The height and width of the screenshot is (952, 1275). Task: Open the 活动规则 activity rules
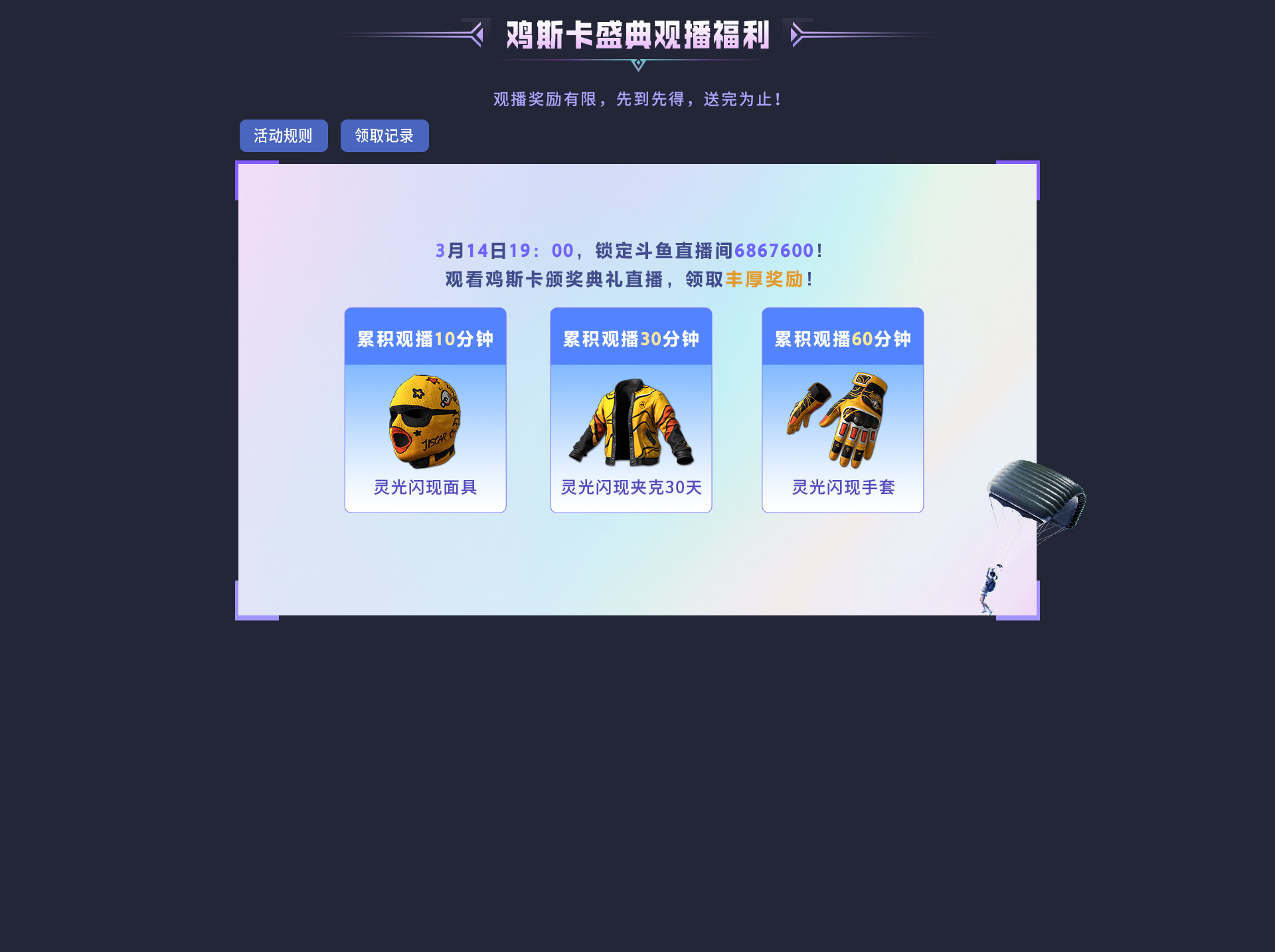click(284, 136)
